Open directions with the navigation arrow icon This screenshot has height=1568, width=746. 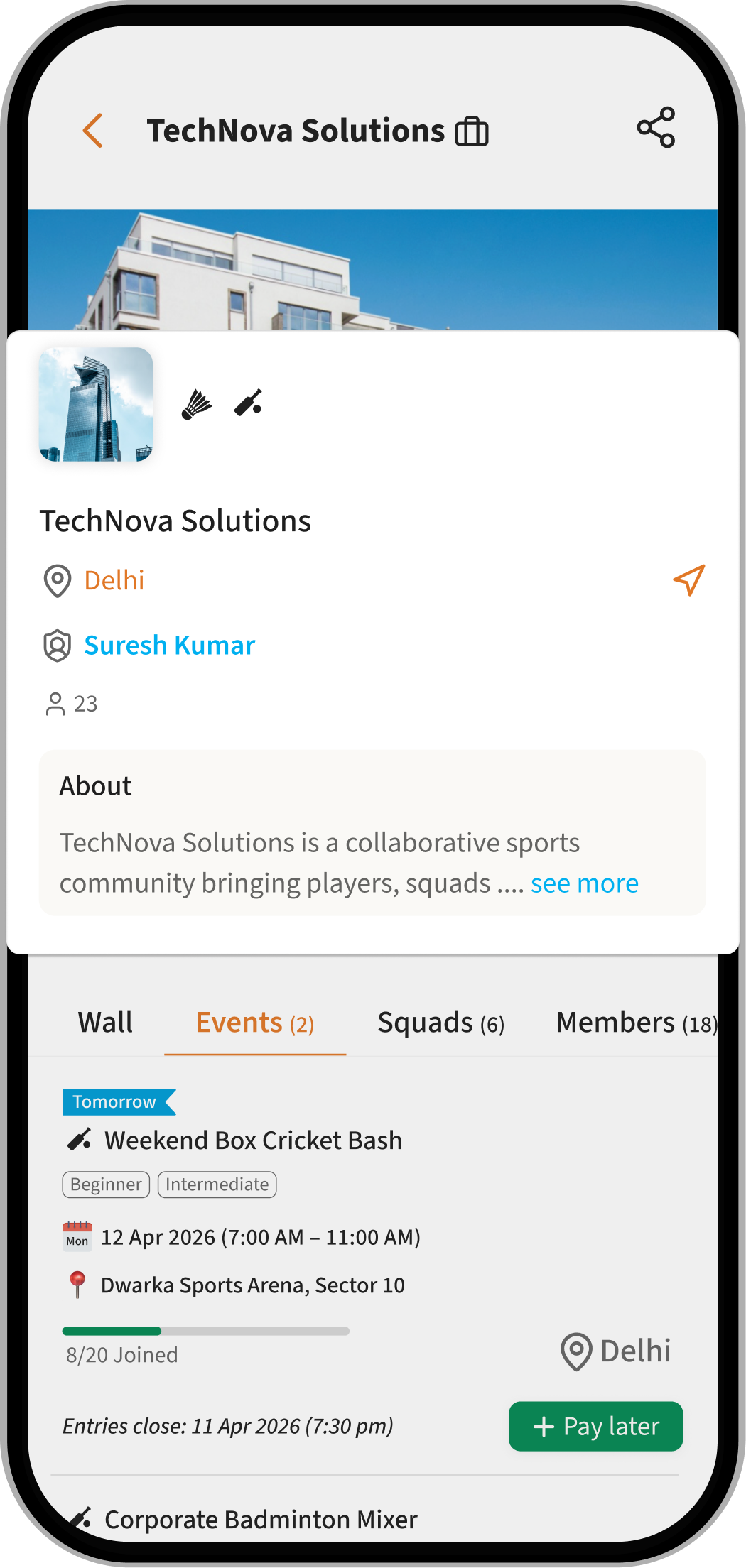coord(688,580)
